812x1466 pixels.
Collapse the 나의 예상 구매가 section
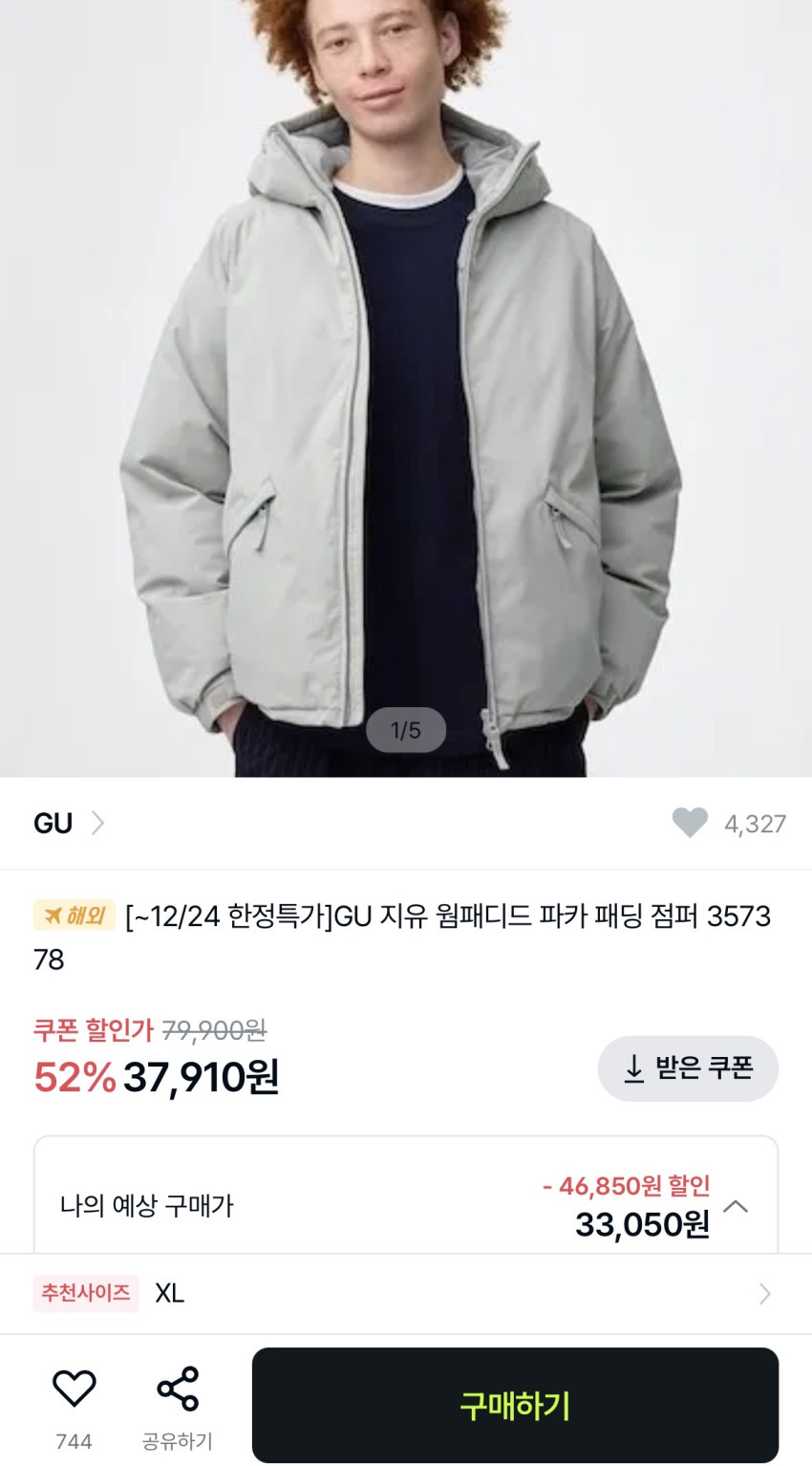click(736, 1206)
